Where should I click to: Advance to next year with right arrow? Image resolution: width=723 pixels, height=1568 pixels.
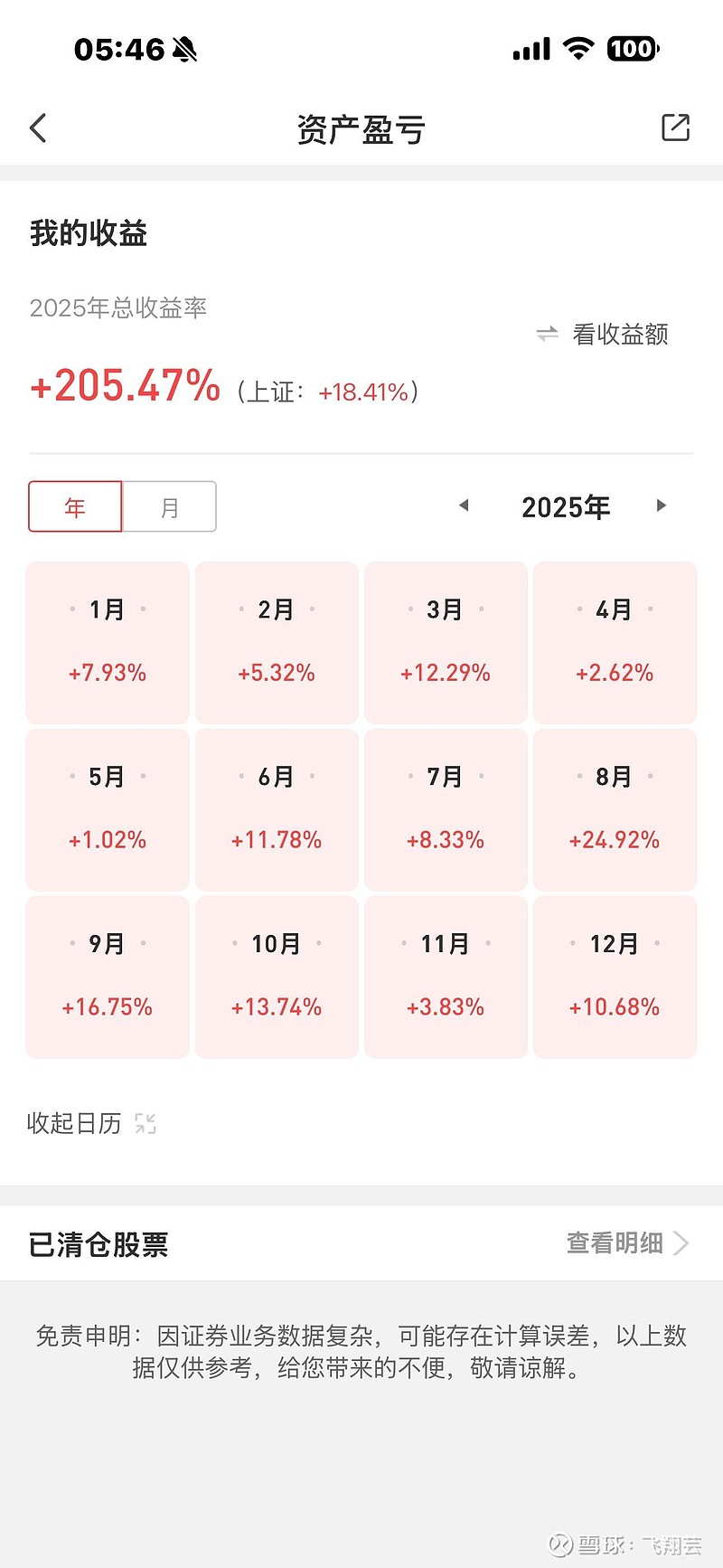tap(662, 506)
